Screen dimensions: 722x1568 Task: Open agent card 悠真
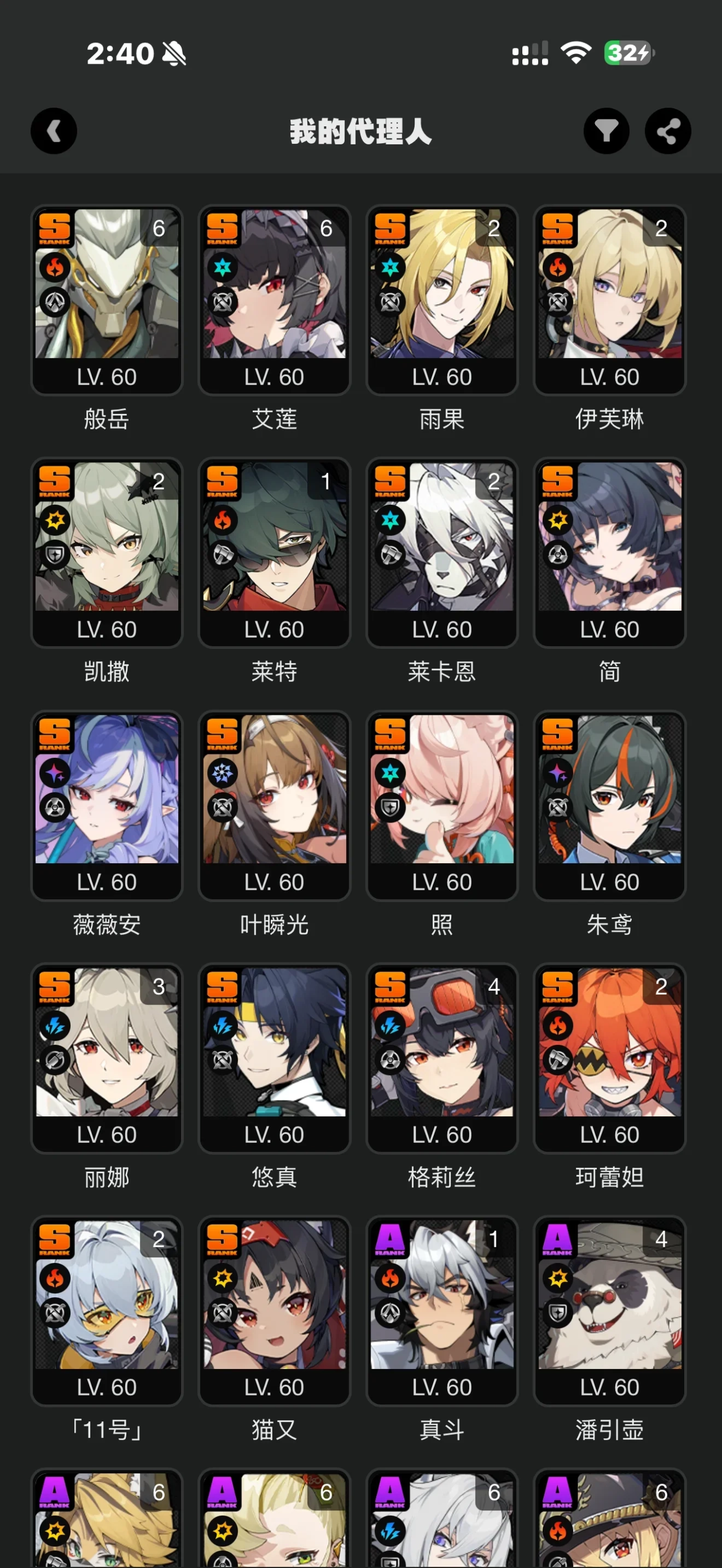pyautogui.click(x=274, y=1057)
